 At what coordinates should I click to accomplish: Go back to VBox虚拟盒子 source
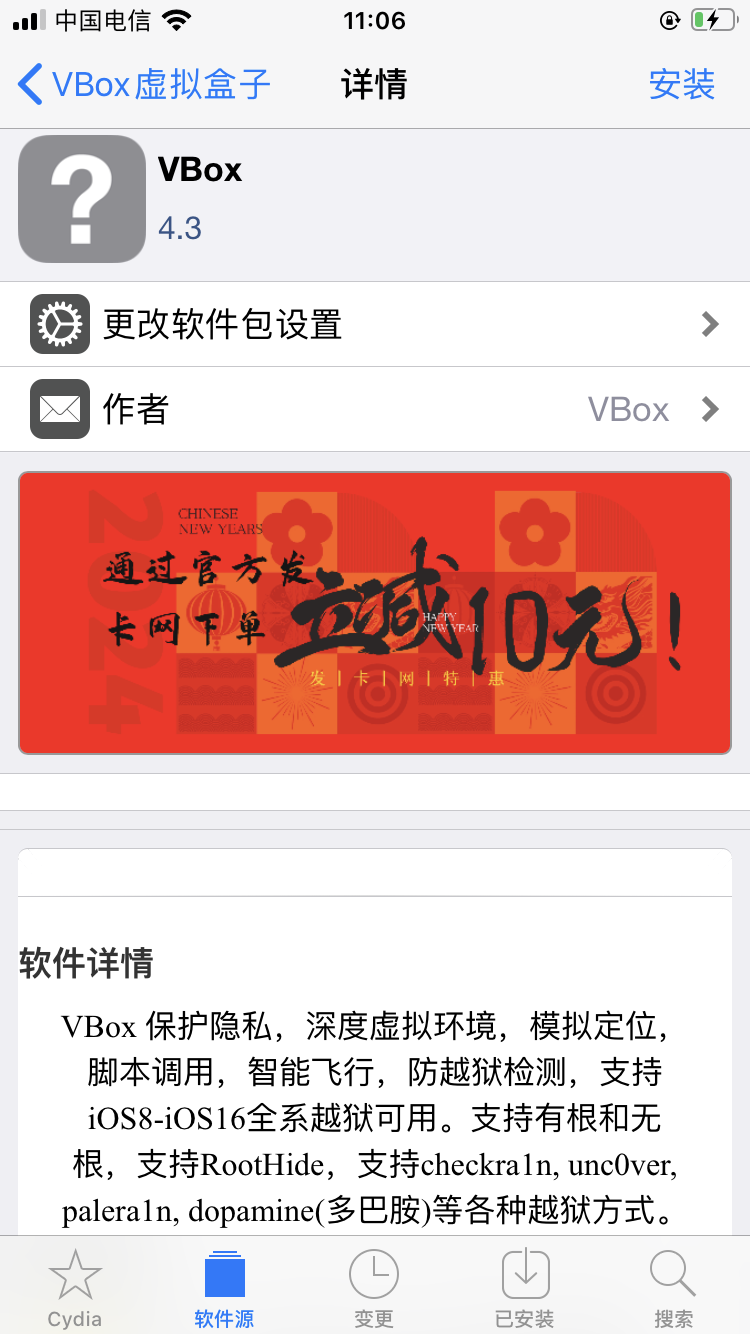click(x=145, y=85)
